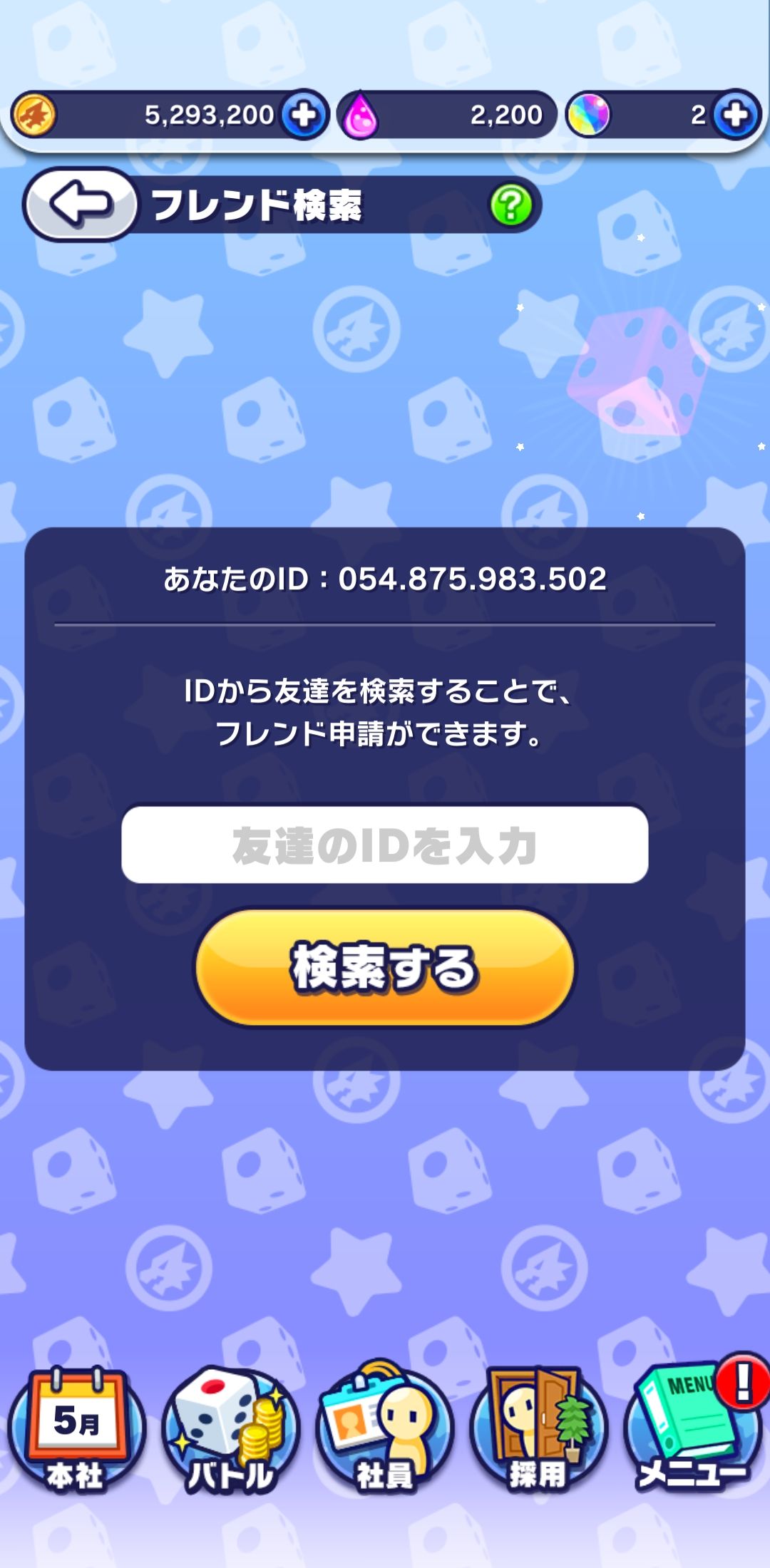Add more rainbow orbs with plus
The image size is (770, 1568).
(x=736, y=114)
